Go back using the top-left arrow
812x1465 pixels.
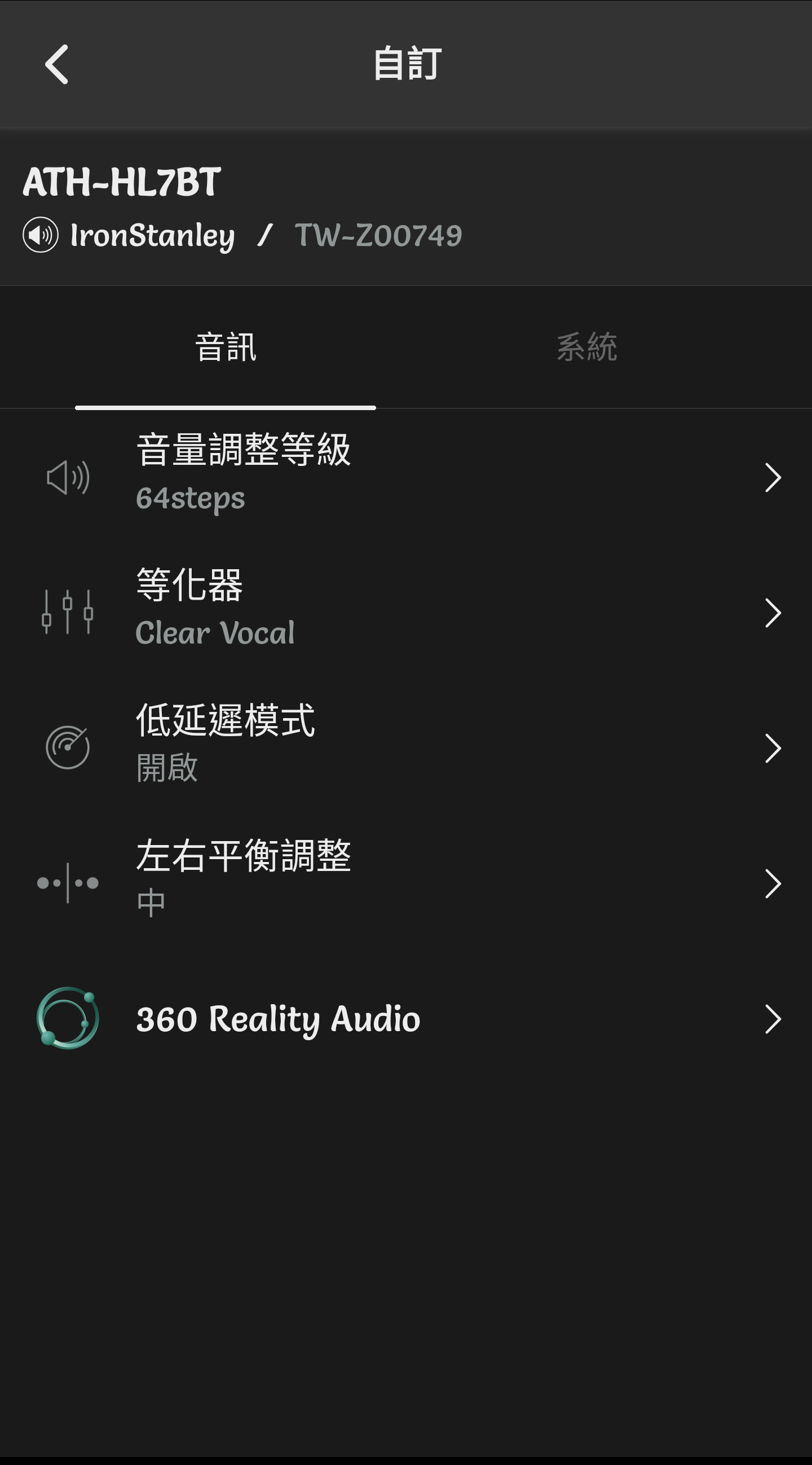[x=56, y=64]
